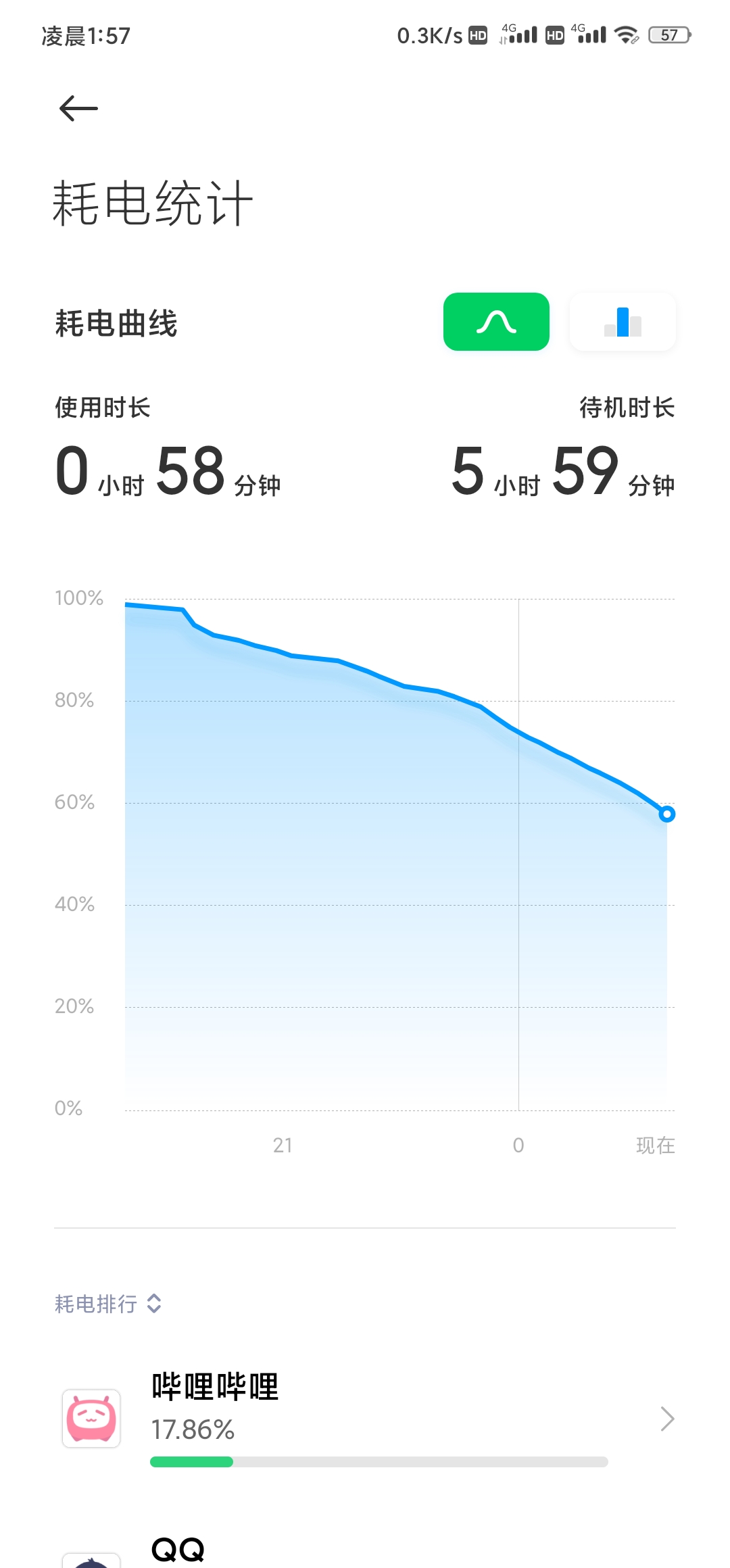This screenshot has height=1568, width=730.
Task: Go back using the arrow icon
Action: click(78, 108)
